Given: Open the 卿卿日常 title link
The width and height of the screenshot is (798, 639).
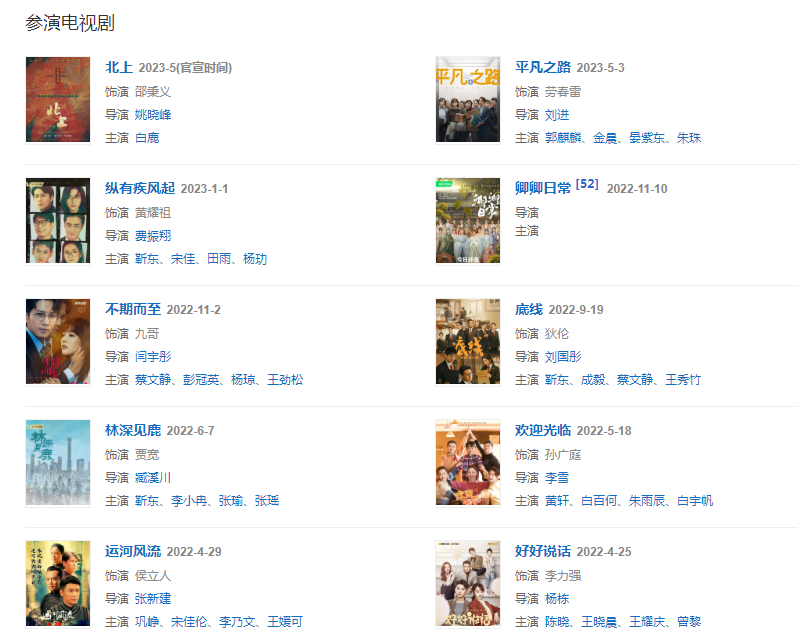Looking at the screenshot, I should click(542, 188).
